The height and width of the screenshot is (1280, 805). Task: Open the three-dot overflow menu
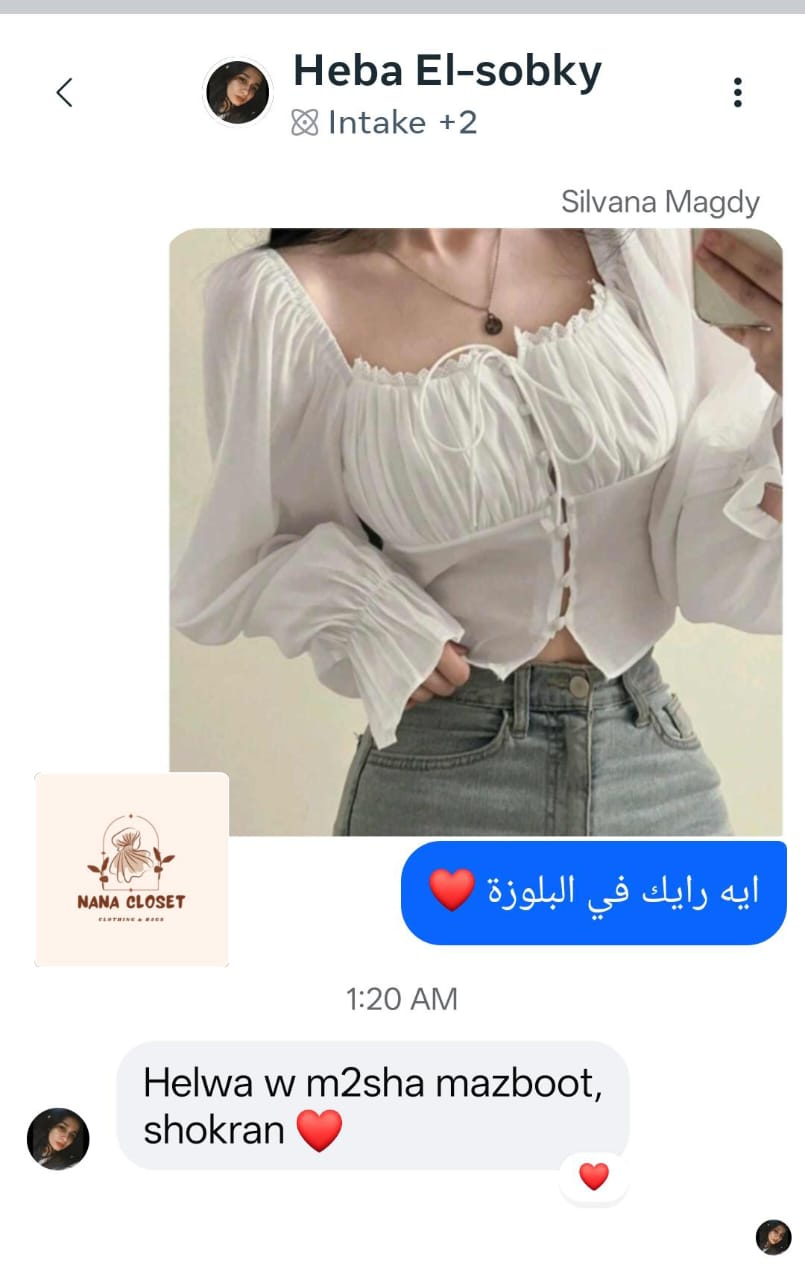tap(737, 93)
